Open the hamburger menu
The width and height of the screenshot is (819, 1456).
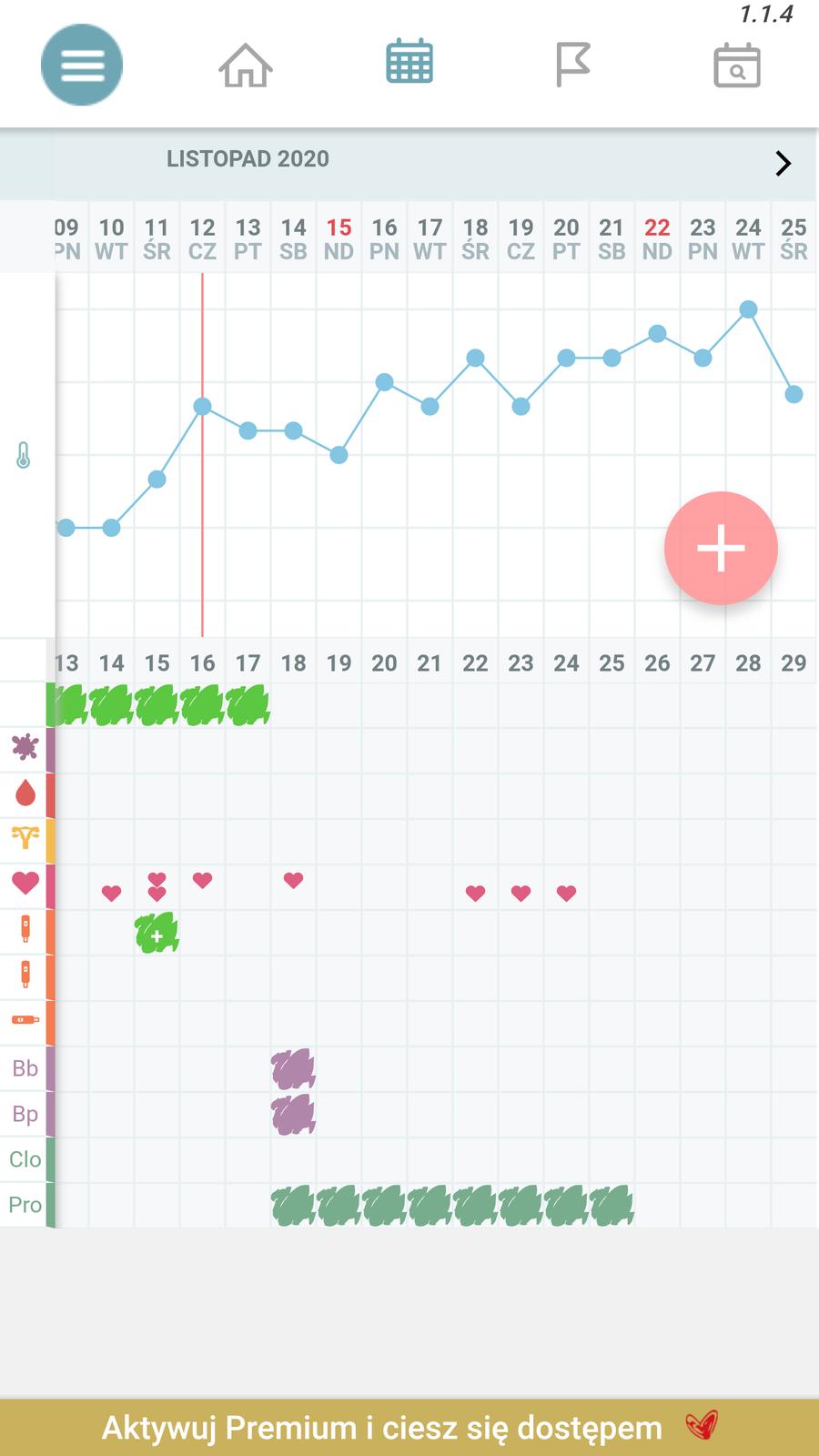pos(82,65)
